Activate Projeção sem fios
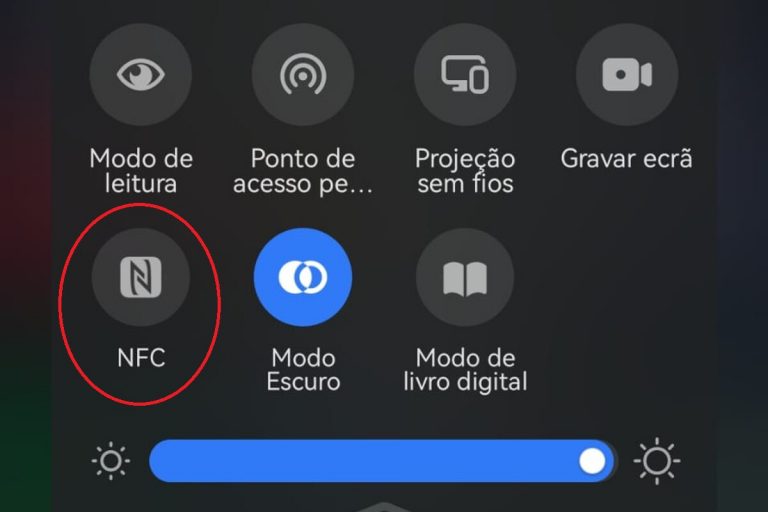This screenshot has height=512, width=768. tap(465, 75)
